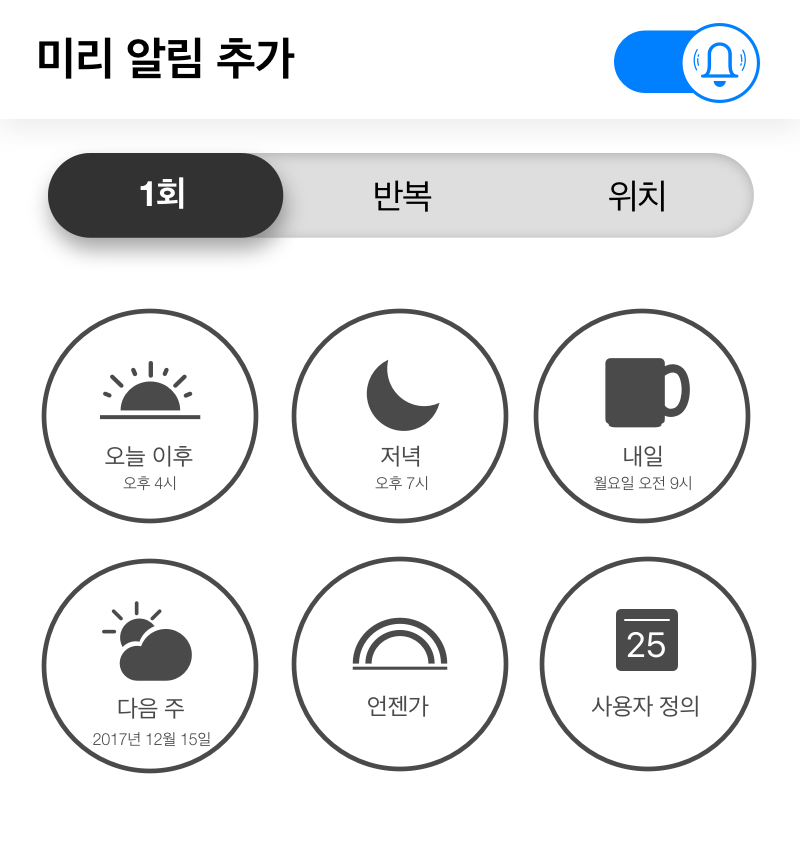Click the bell notification icon
Image resolution: width=800 pixels, height=856 pixels.
[722, 61]
